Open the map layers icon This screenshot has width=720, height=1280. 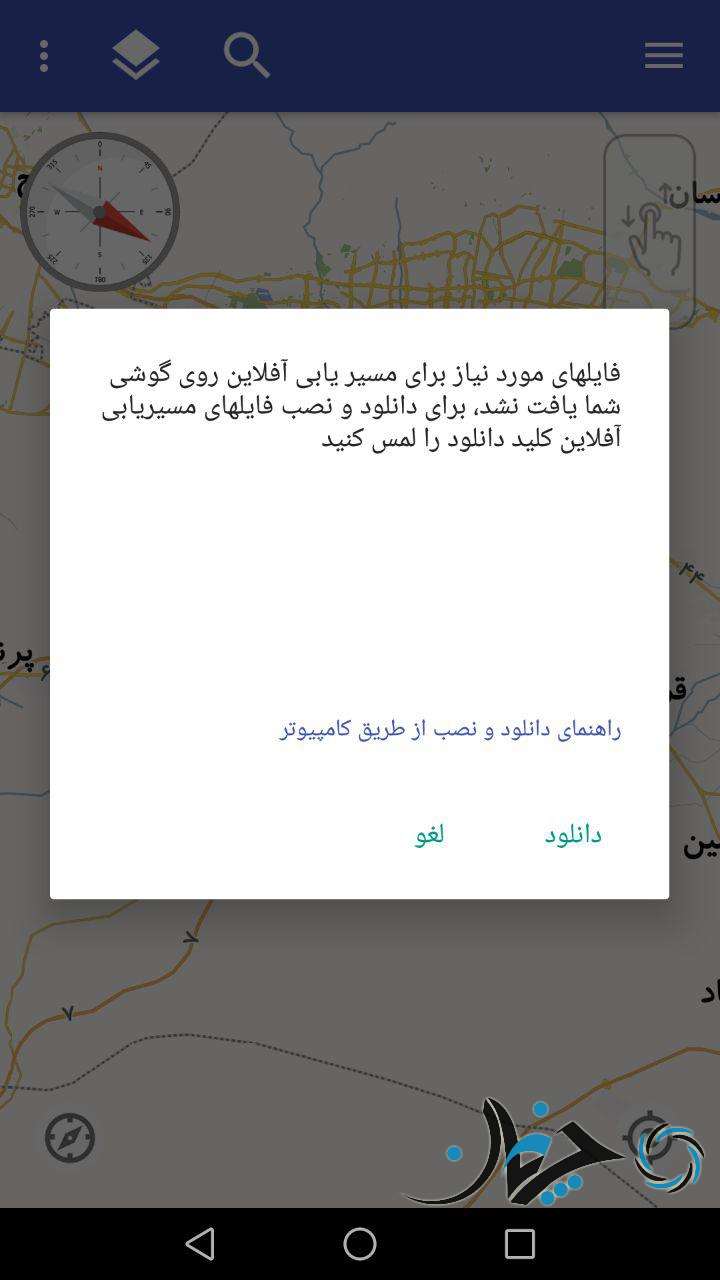[x=136, y=56]
